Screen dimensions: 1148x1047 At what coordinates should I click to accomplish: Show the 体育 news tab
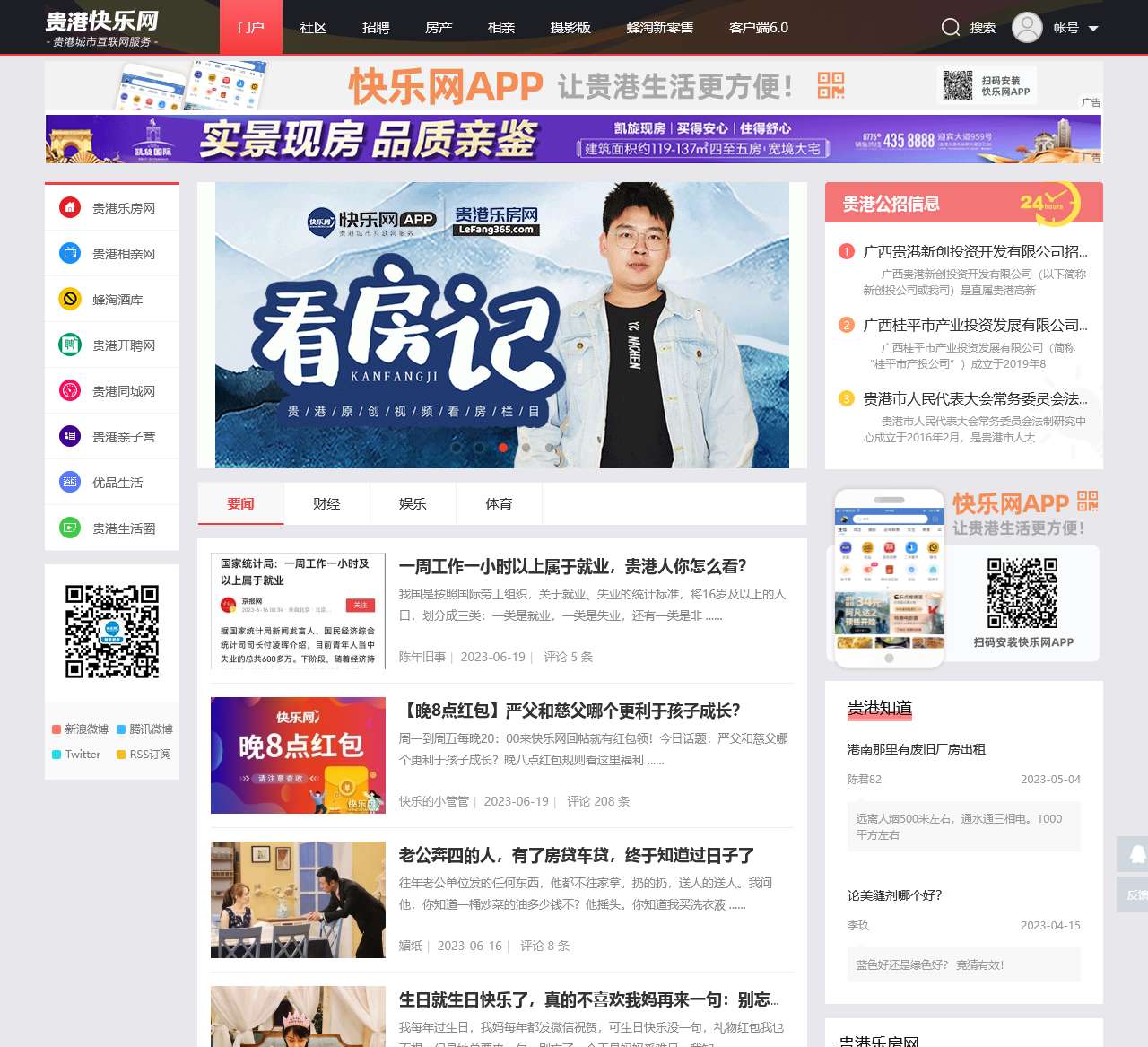pos(499,504)
